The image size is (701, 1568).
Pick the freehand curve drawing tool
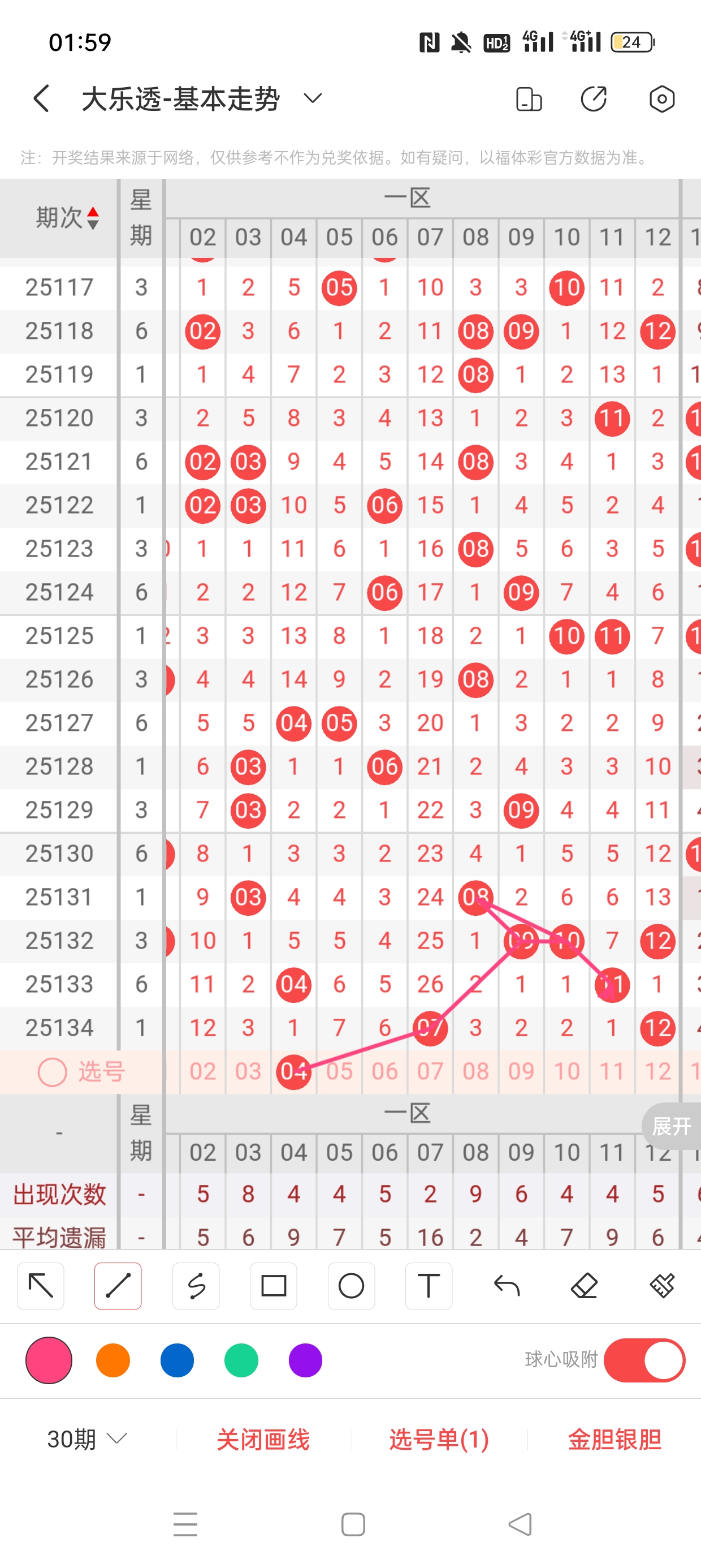click(196, 1286)
